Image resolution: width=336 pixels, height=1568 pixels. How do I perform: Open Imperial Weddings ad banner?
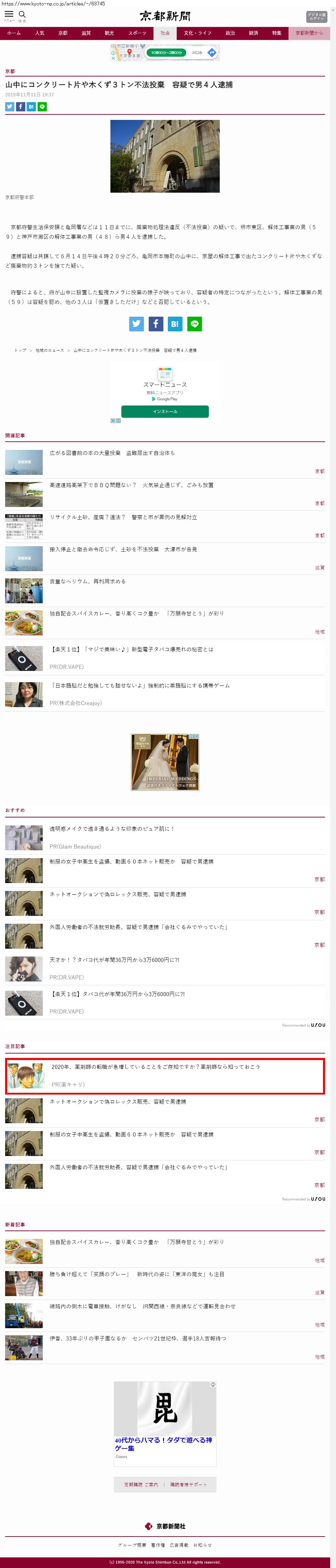(x=165, y=761)
